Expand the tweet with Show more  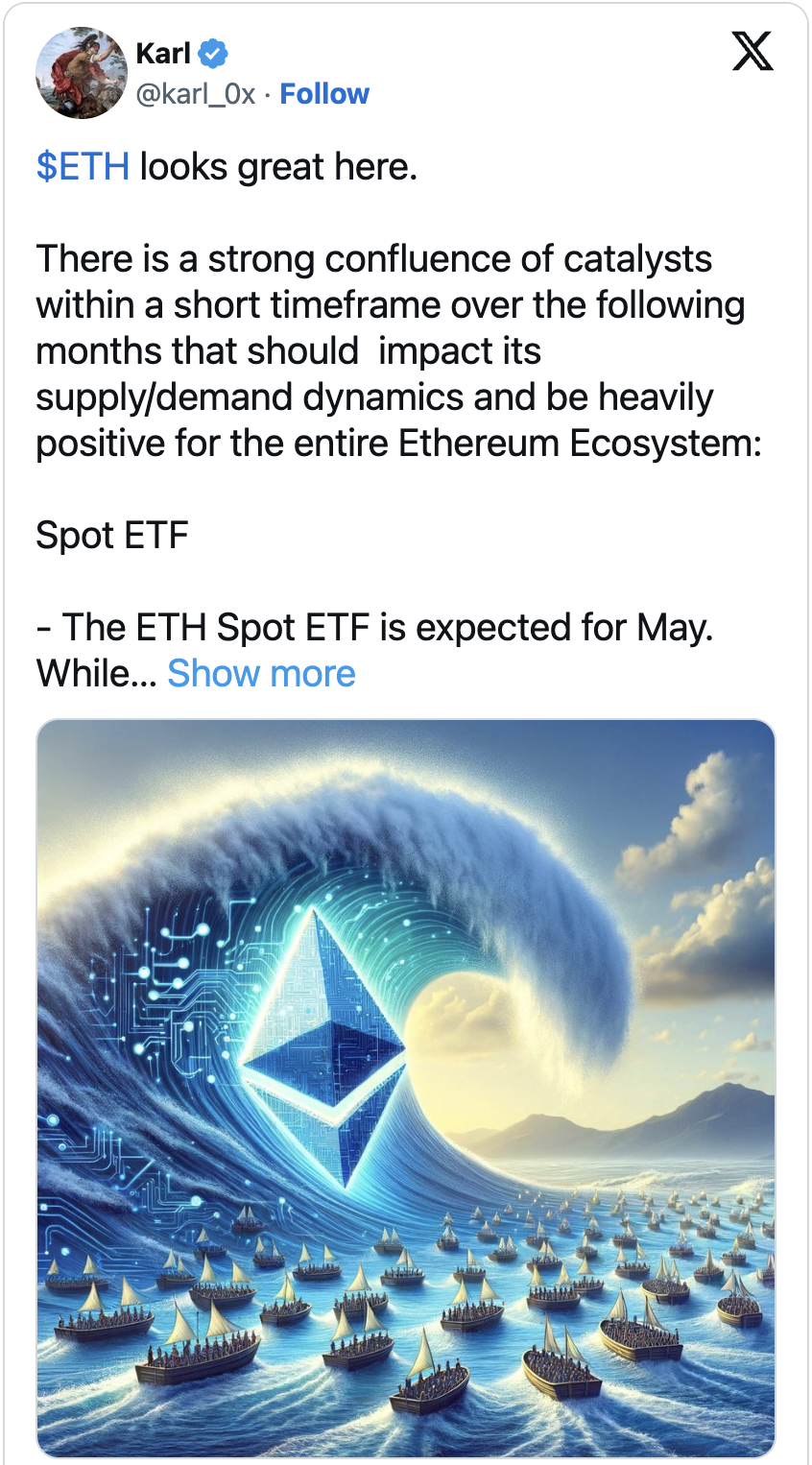tap(261, 674)
